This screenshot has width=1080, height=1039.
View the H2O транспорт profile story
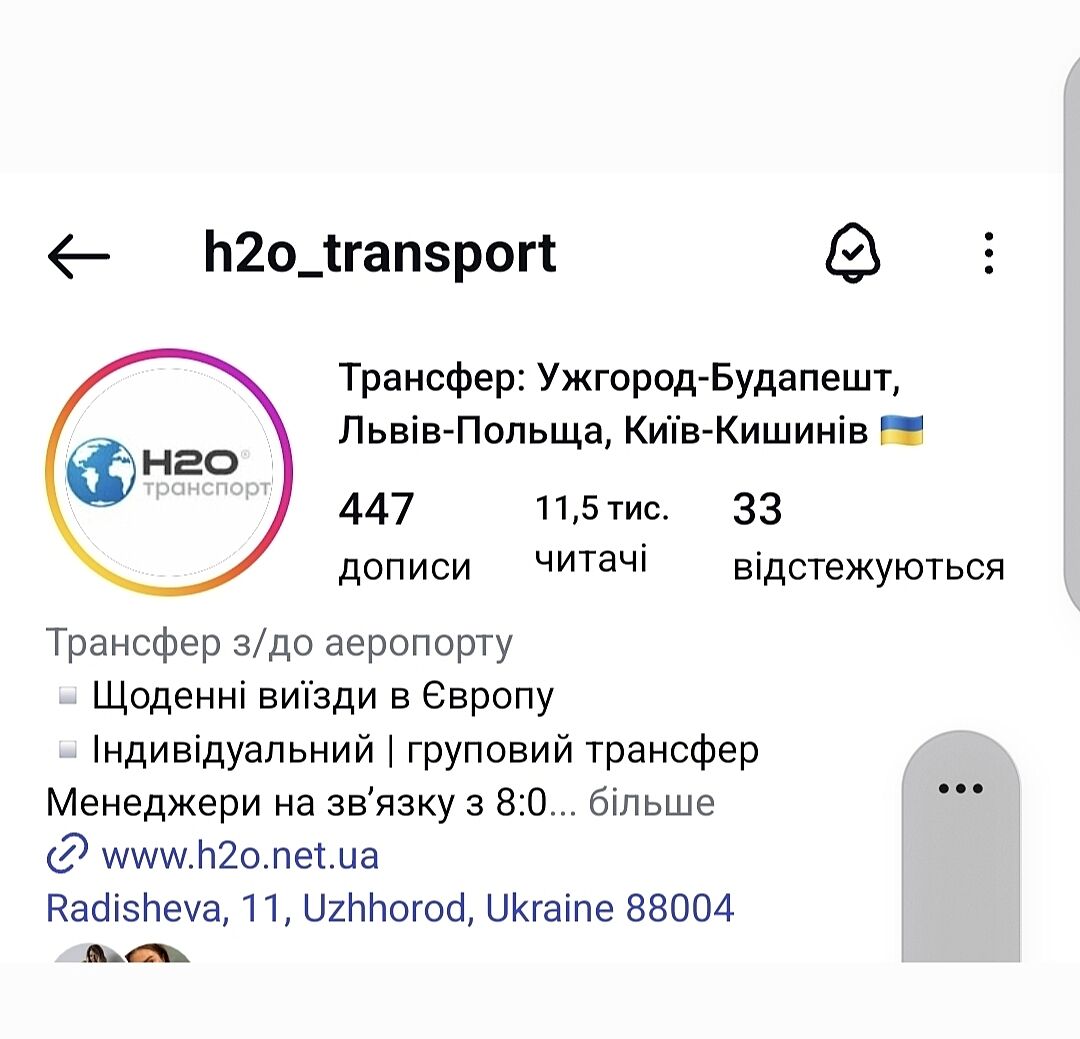tap(169, 472)
